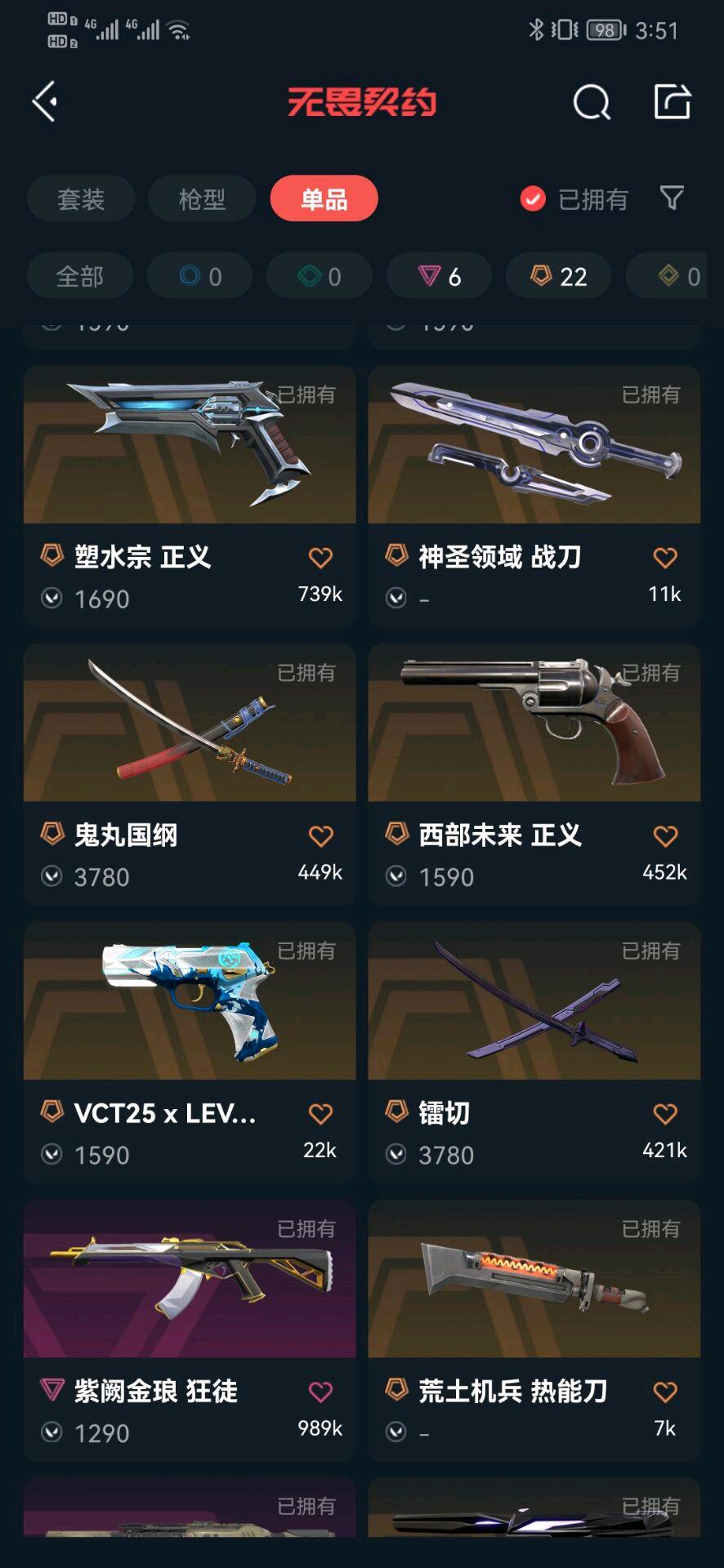Viewport: 724px width, 1568px height.
Task: Filter by the orange tier chip showing 22
Action: pos(559,277)
